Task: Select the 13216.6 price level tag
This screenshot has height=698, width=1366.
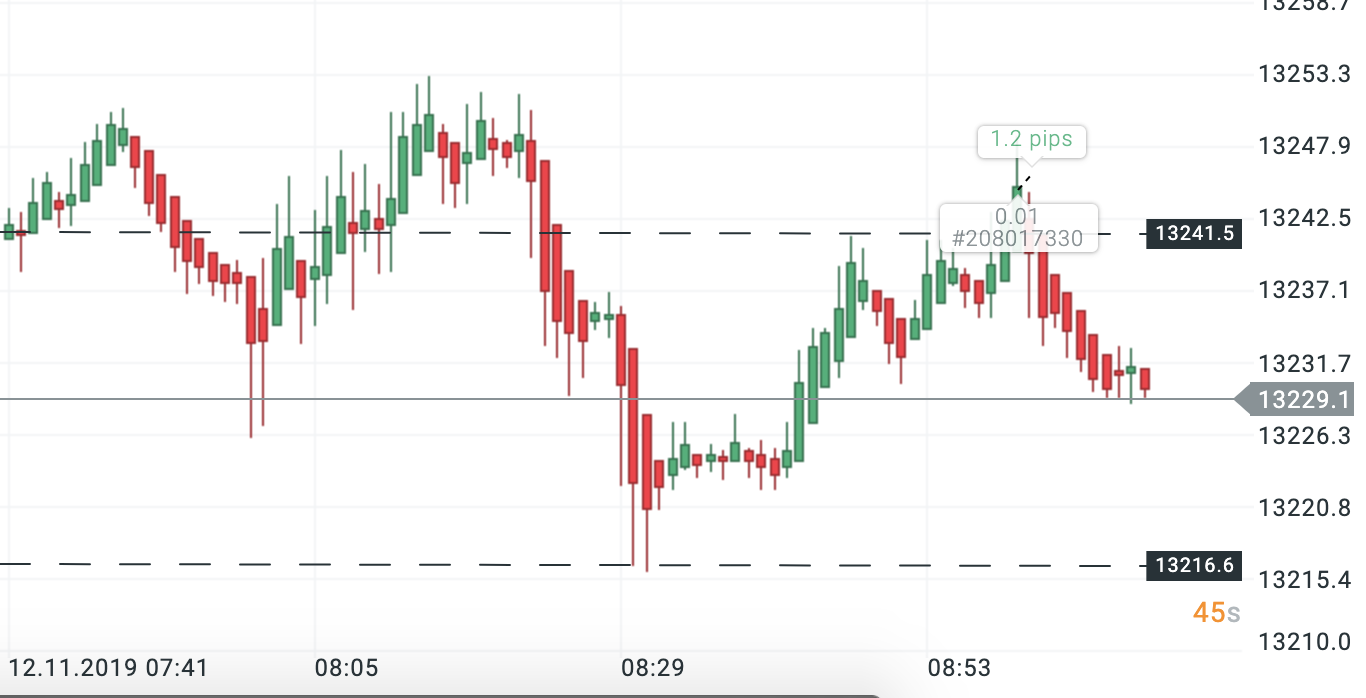Action: [1195, 565]
